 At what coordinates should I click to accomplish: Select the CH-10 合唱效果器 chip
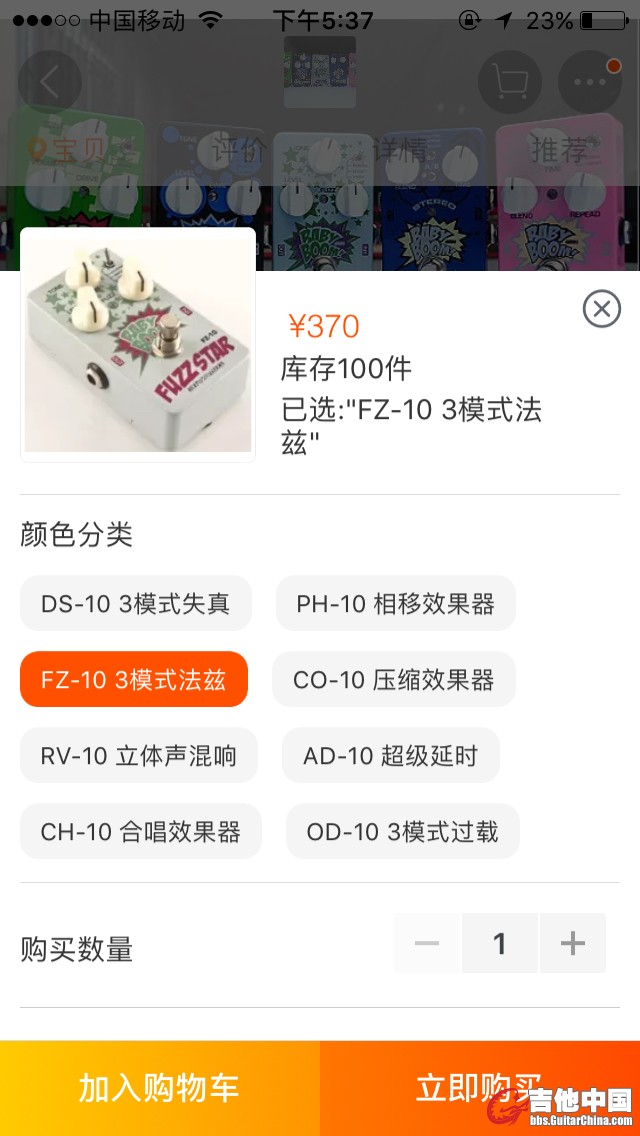140,831
